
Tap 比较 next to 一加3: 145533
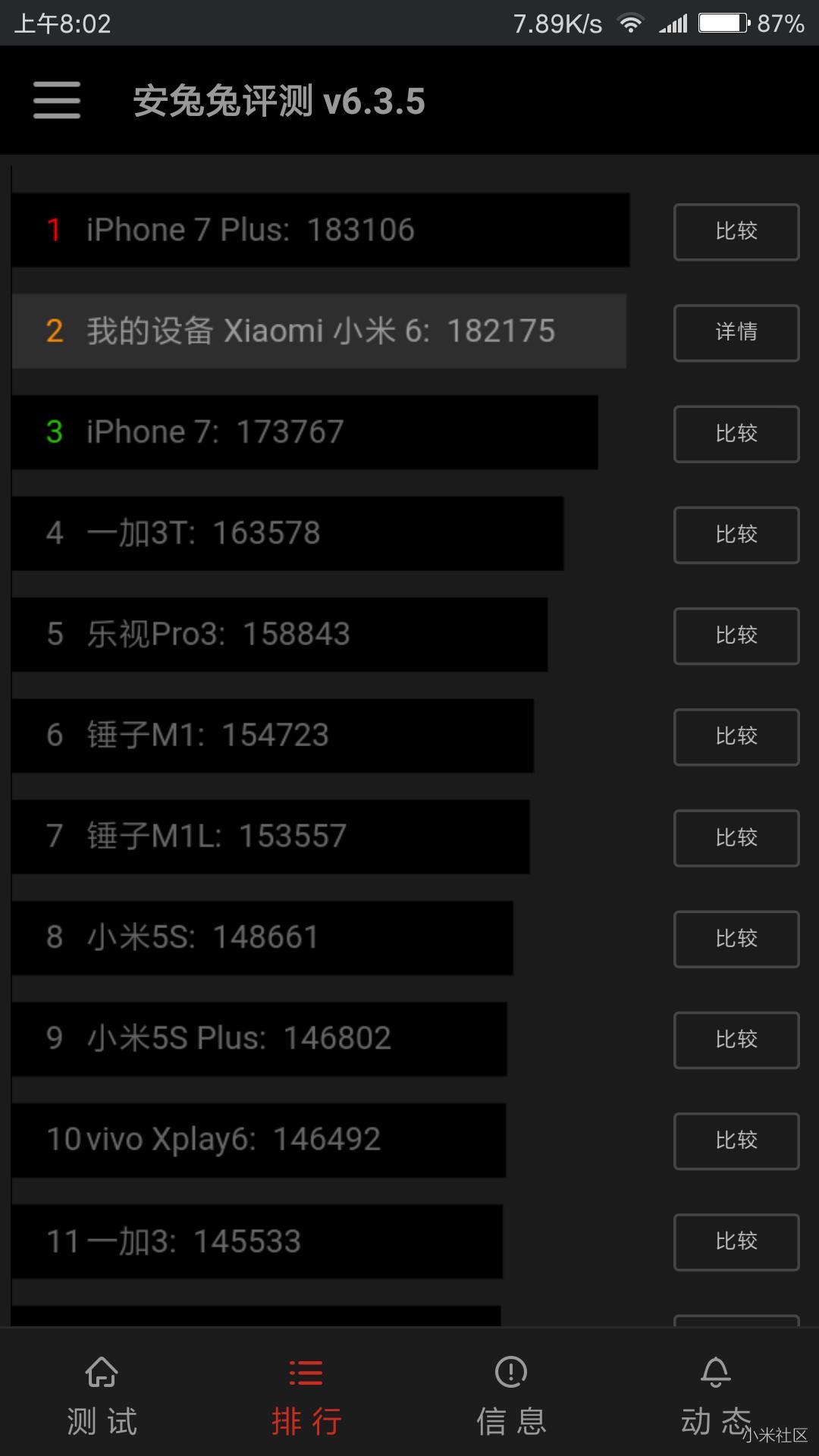tap(736, 1242)
